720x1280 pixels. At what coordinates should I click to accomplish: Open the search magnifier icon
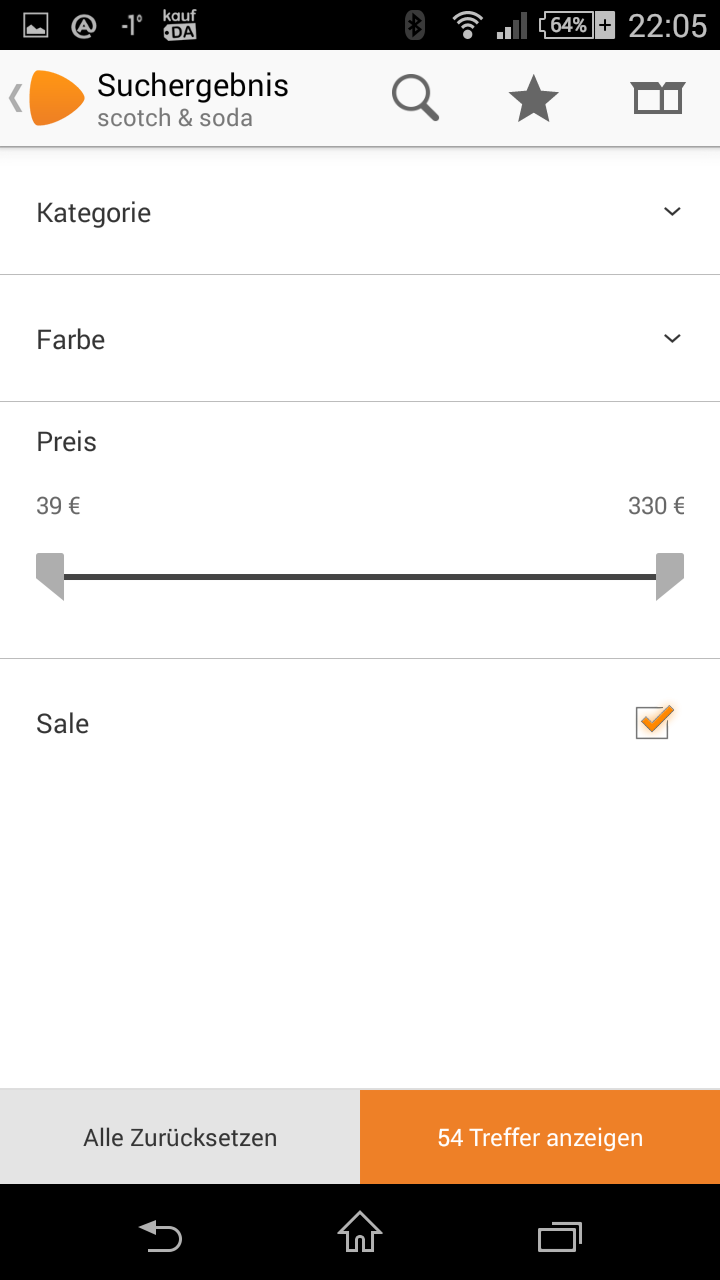(x=415, y=98)
